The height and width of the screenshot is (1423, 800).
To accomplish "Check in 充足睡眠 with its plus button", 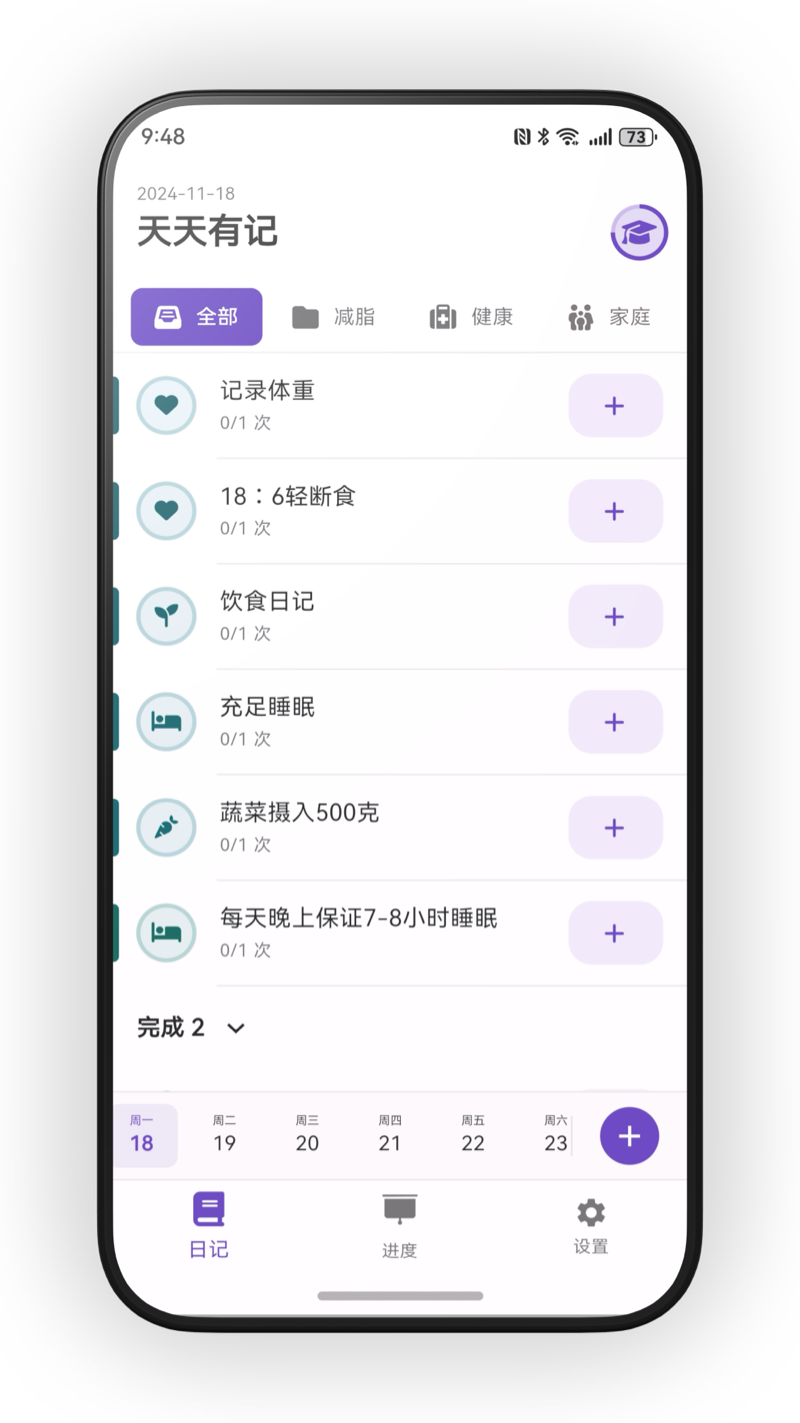I will click(x=615, y=722).
